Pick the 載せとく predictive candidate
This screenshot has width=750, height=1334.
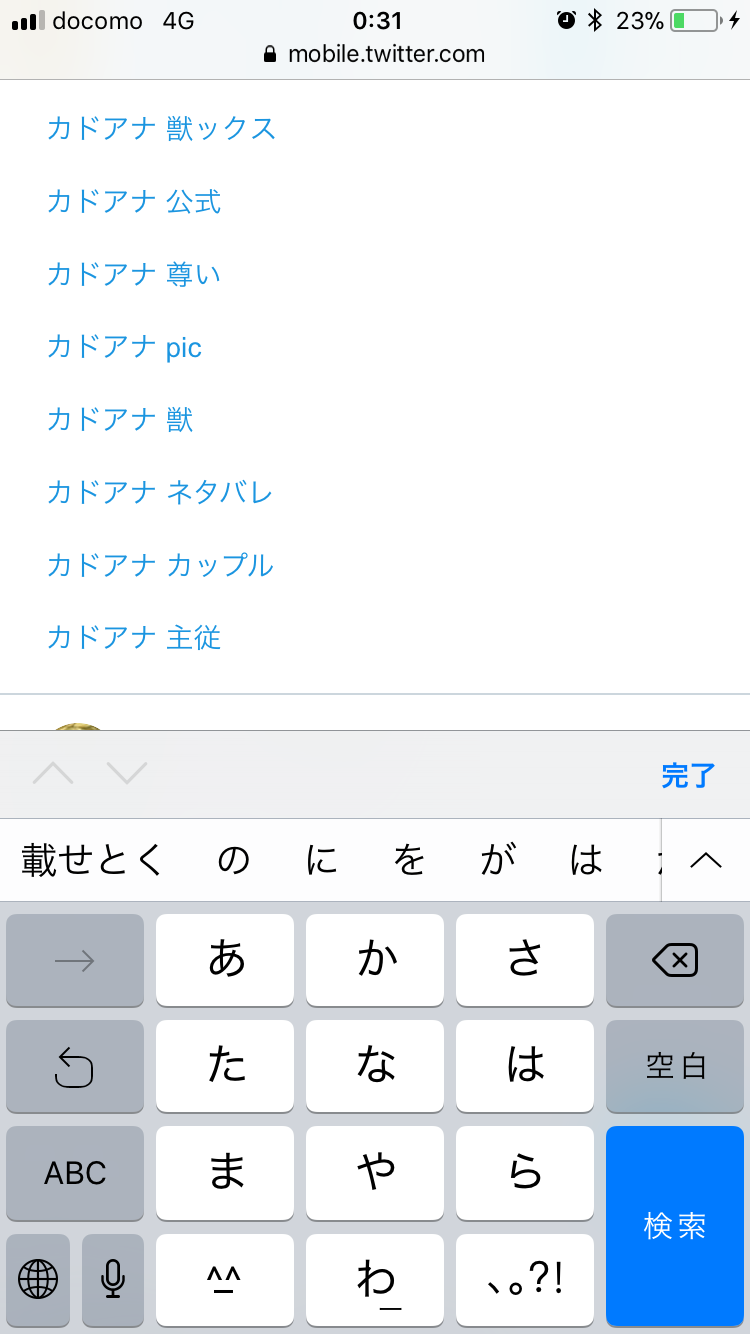coord(92,860)
